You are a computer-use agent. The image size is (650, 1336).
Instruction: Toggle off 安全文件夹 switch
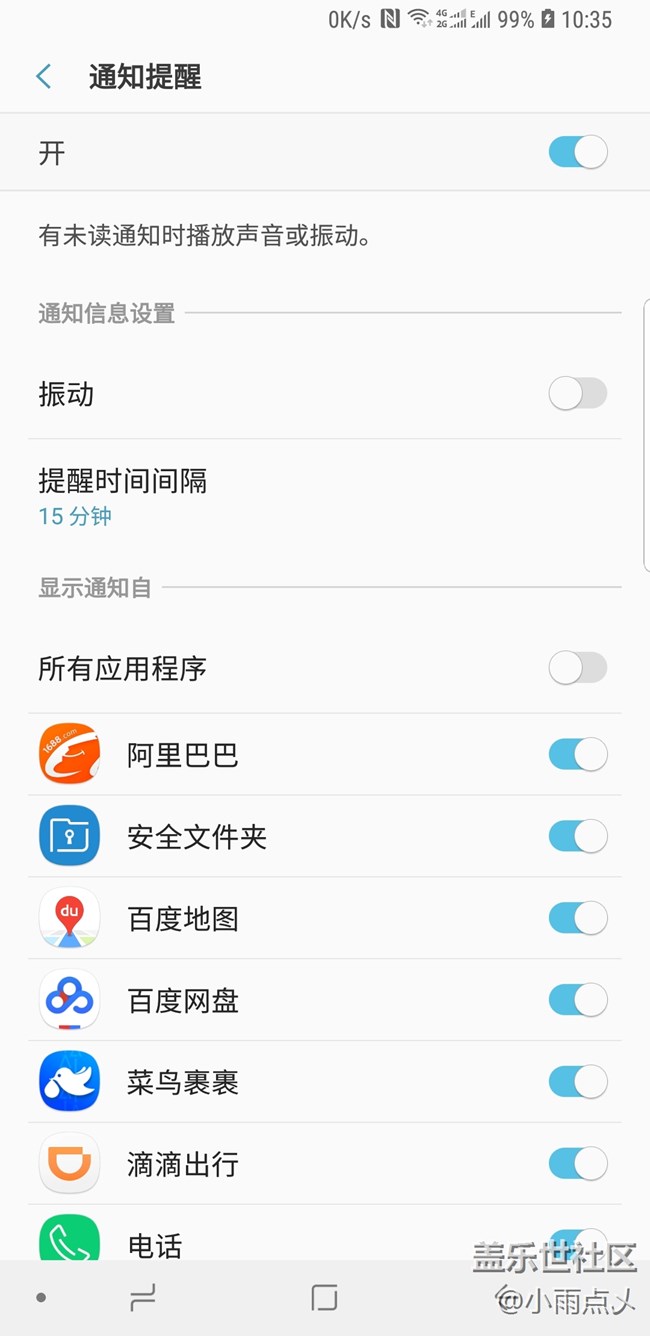click(577, 837)
